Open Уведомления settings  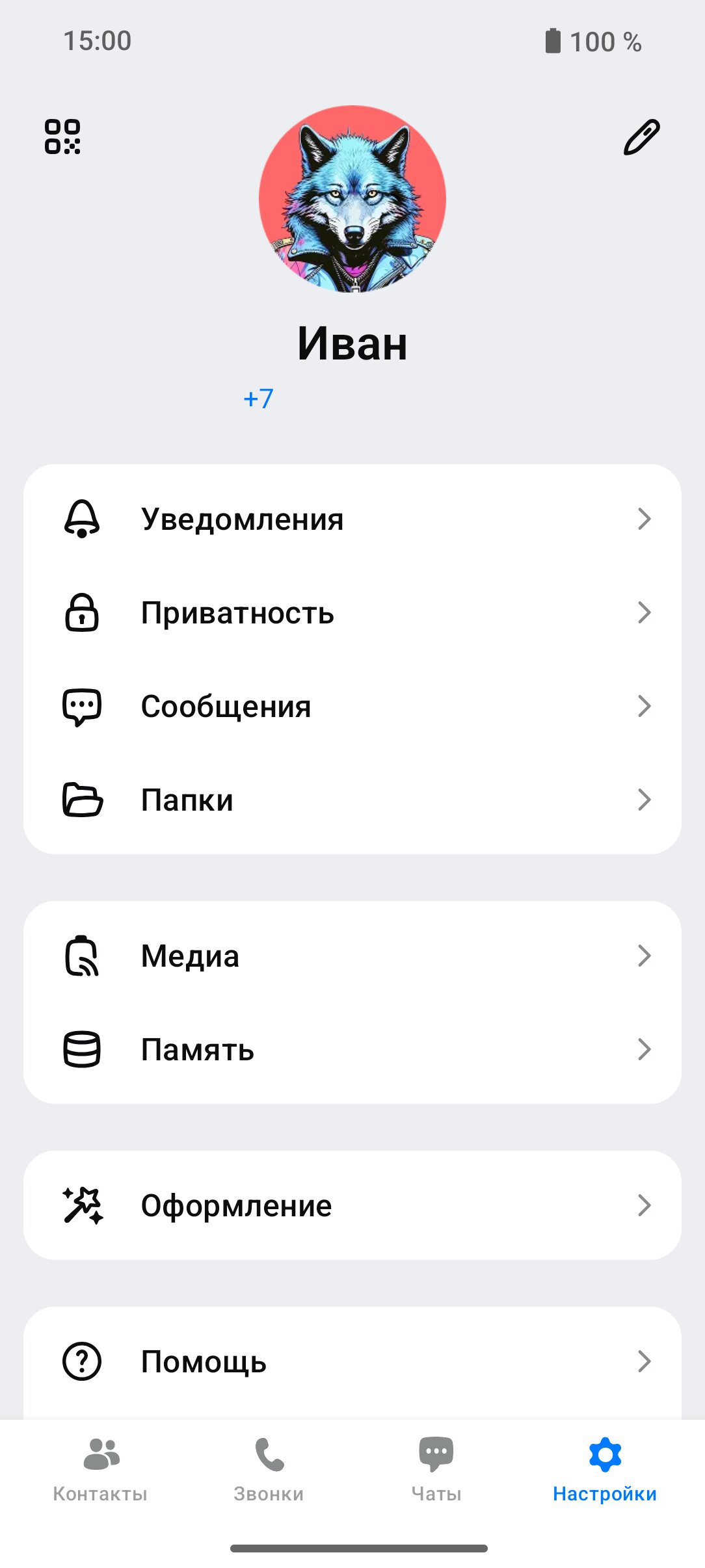click(352, 519)
